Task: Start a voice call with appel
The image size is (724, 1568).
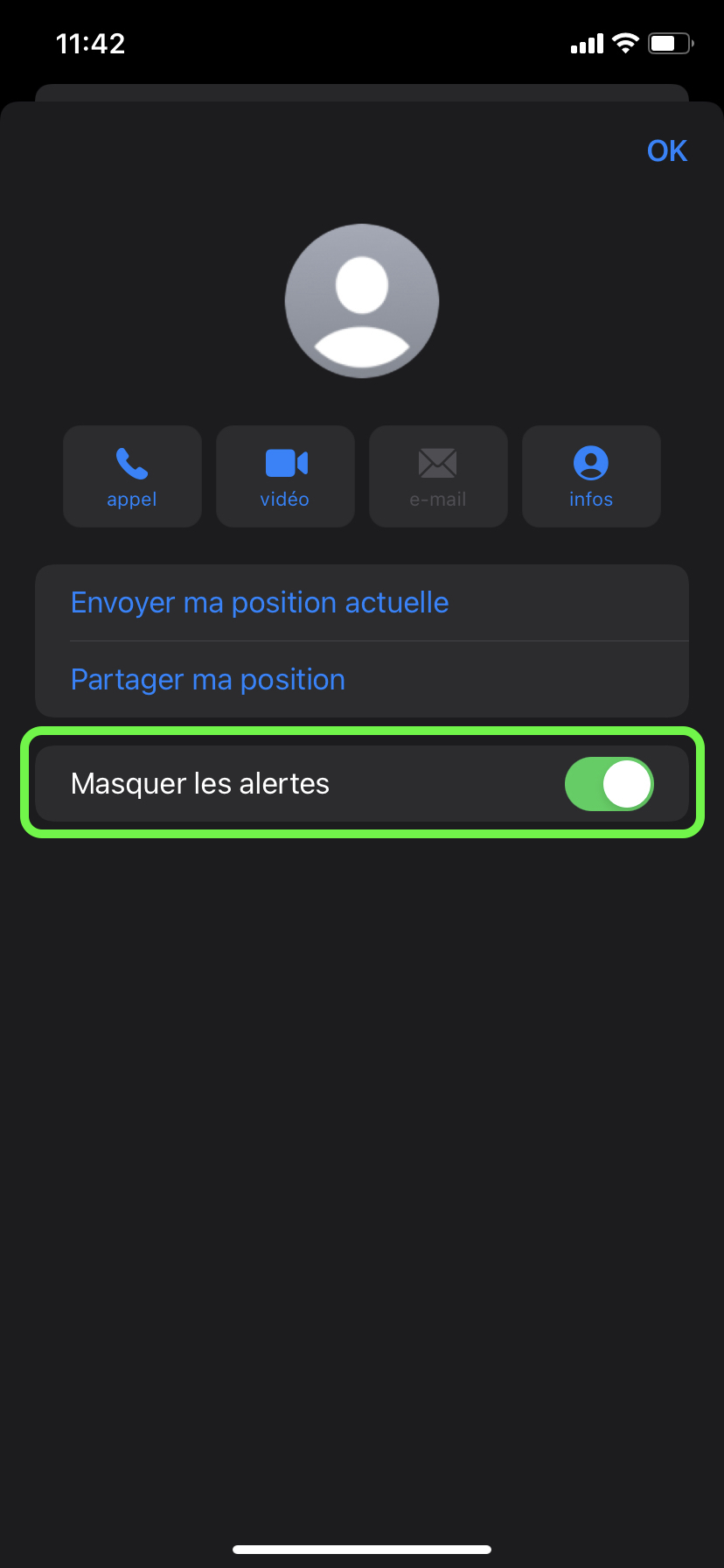Action: [132, 476]
